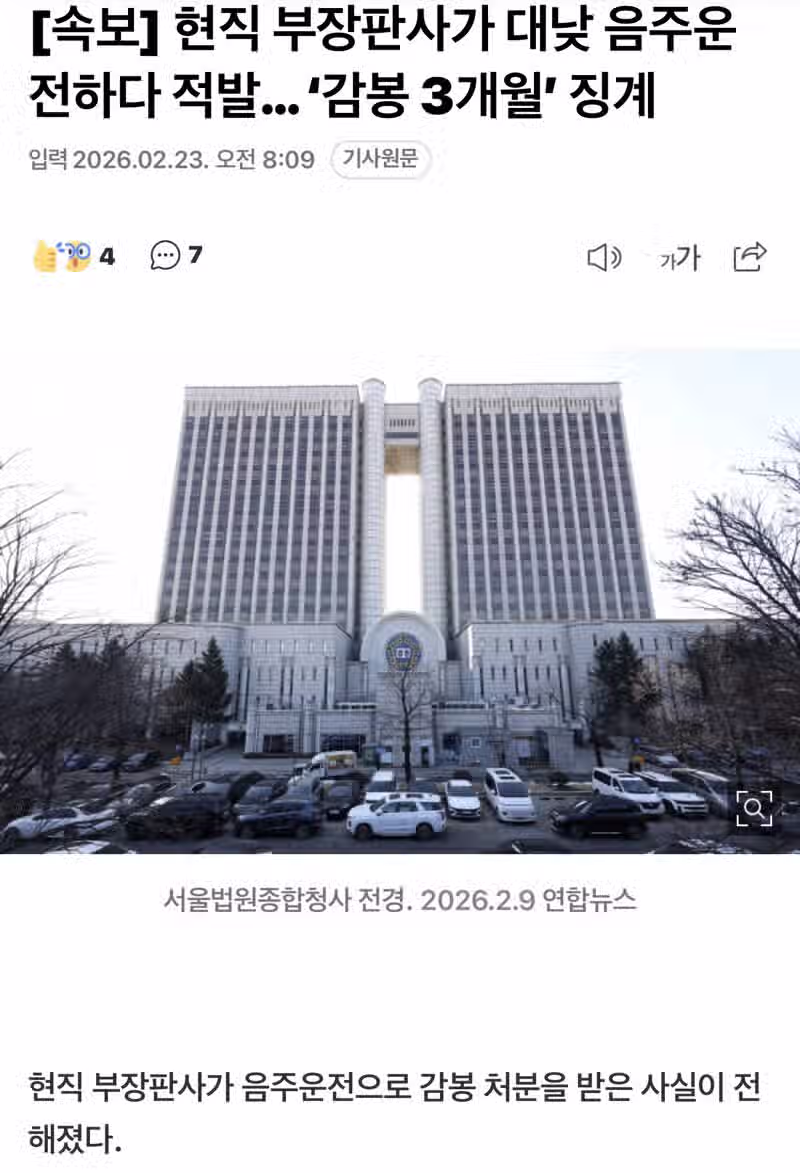800x1173 pixels.
Task: Open the original article via 기사원문
Action: coord(380,159)
